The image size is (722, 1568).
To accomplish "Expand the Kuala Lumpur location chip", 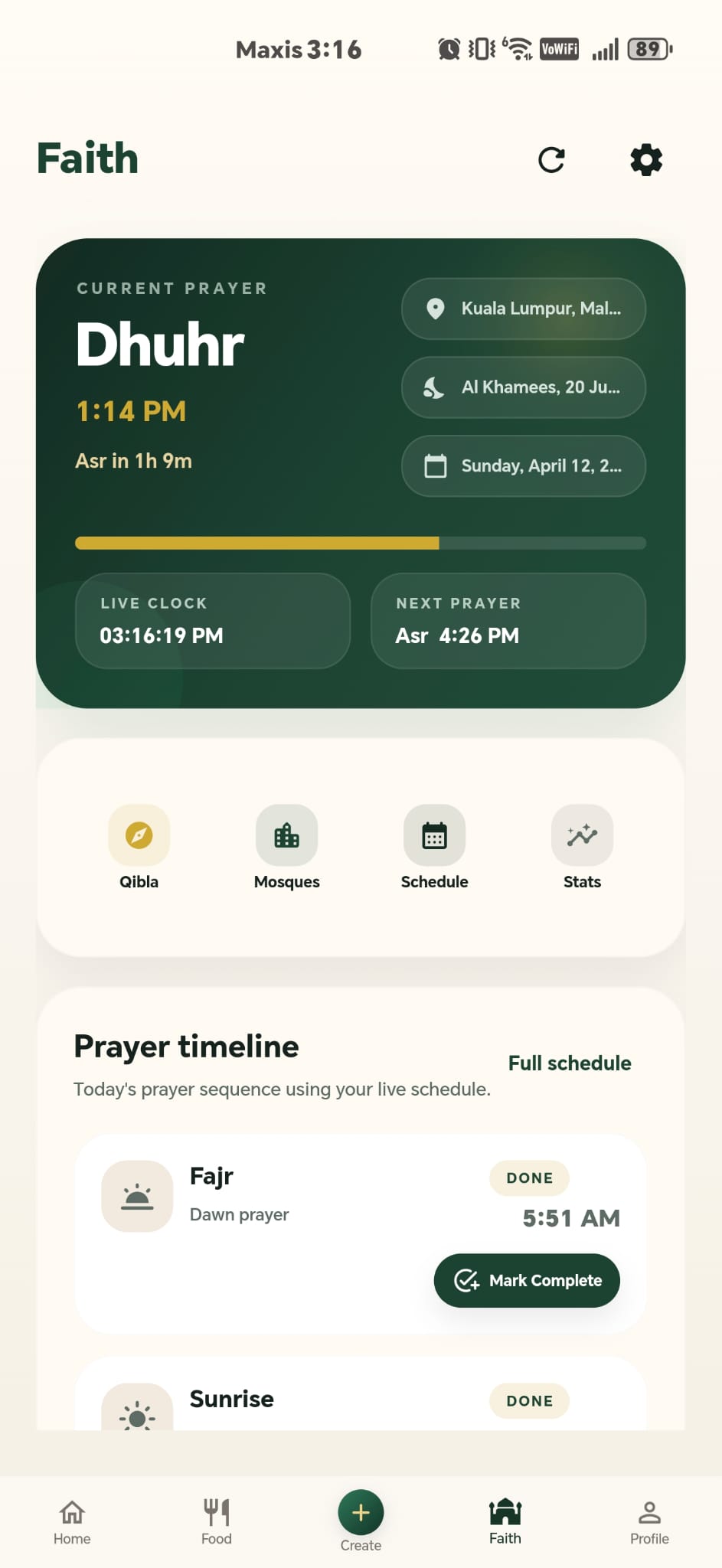I will [x=523, y=309].
